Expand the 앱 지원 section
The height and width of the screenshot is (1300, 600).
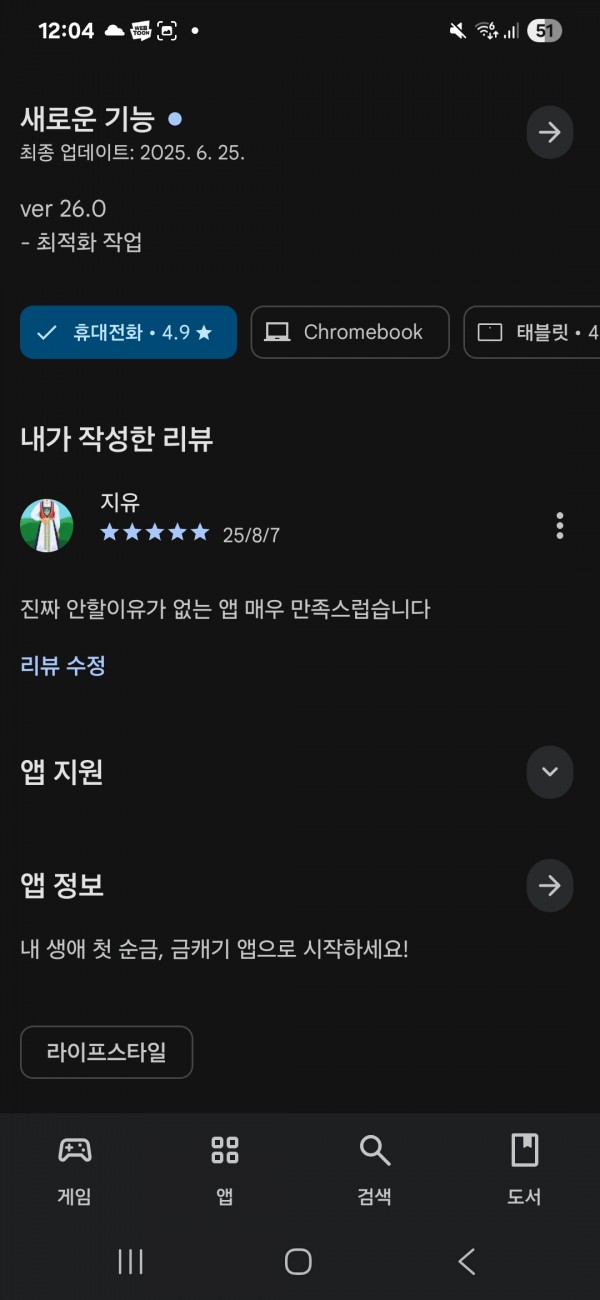(x=549, y=772)
